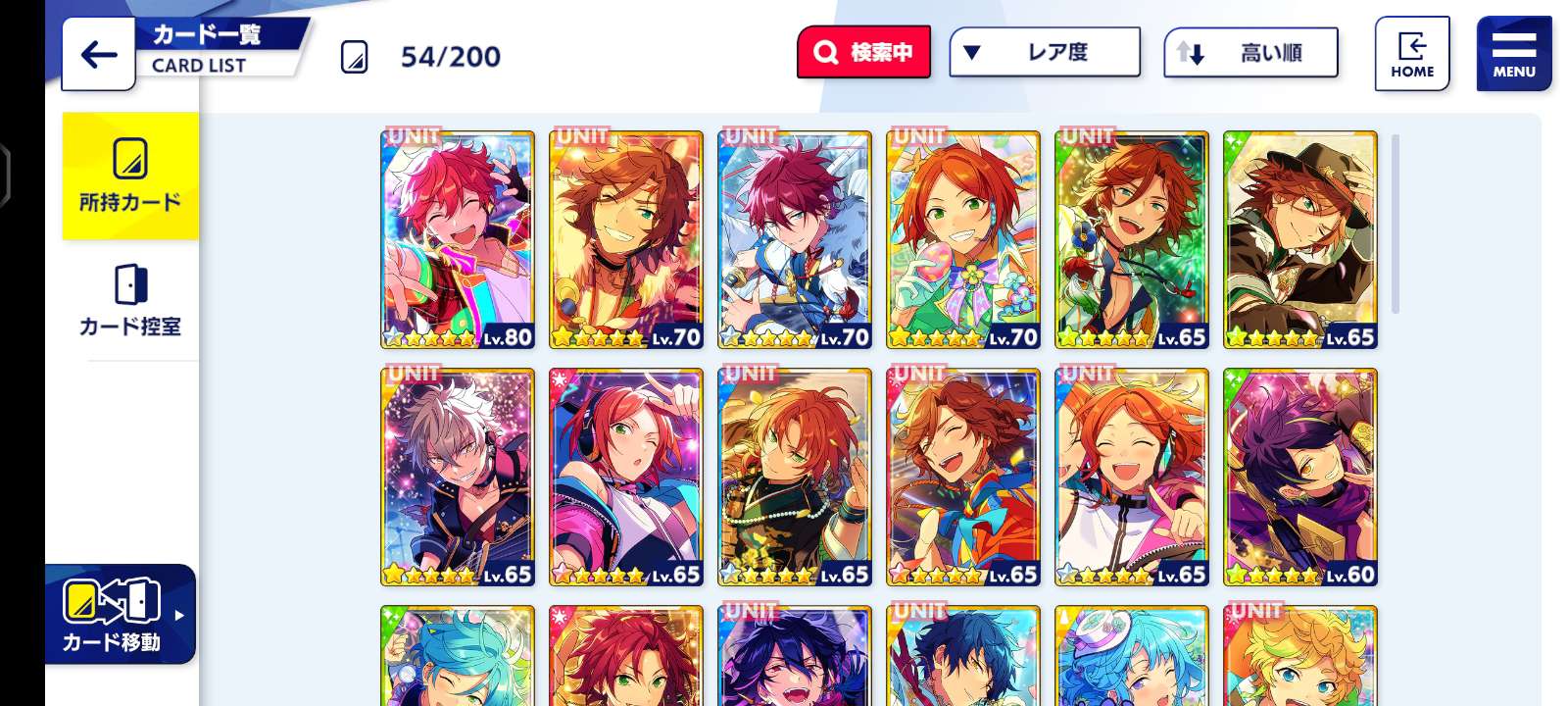Open the Lv.65 card with brown hat
This screenshot has width=1568, height=706.
(x=1299, y=240)
